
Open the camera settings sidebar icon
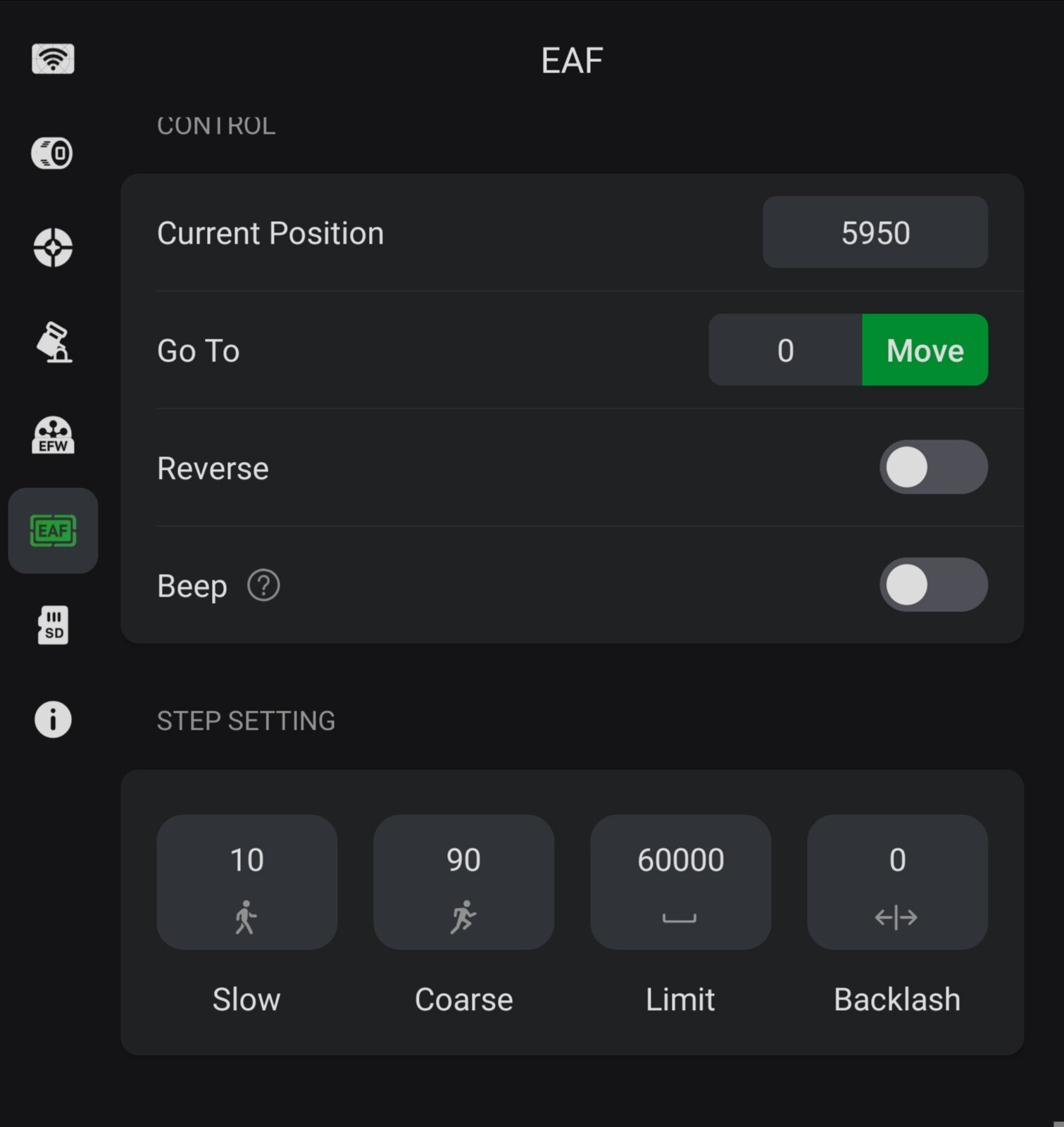(x=53, y=153)
